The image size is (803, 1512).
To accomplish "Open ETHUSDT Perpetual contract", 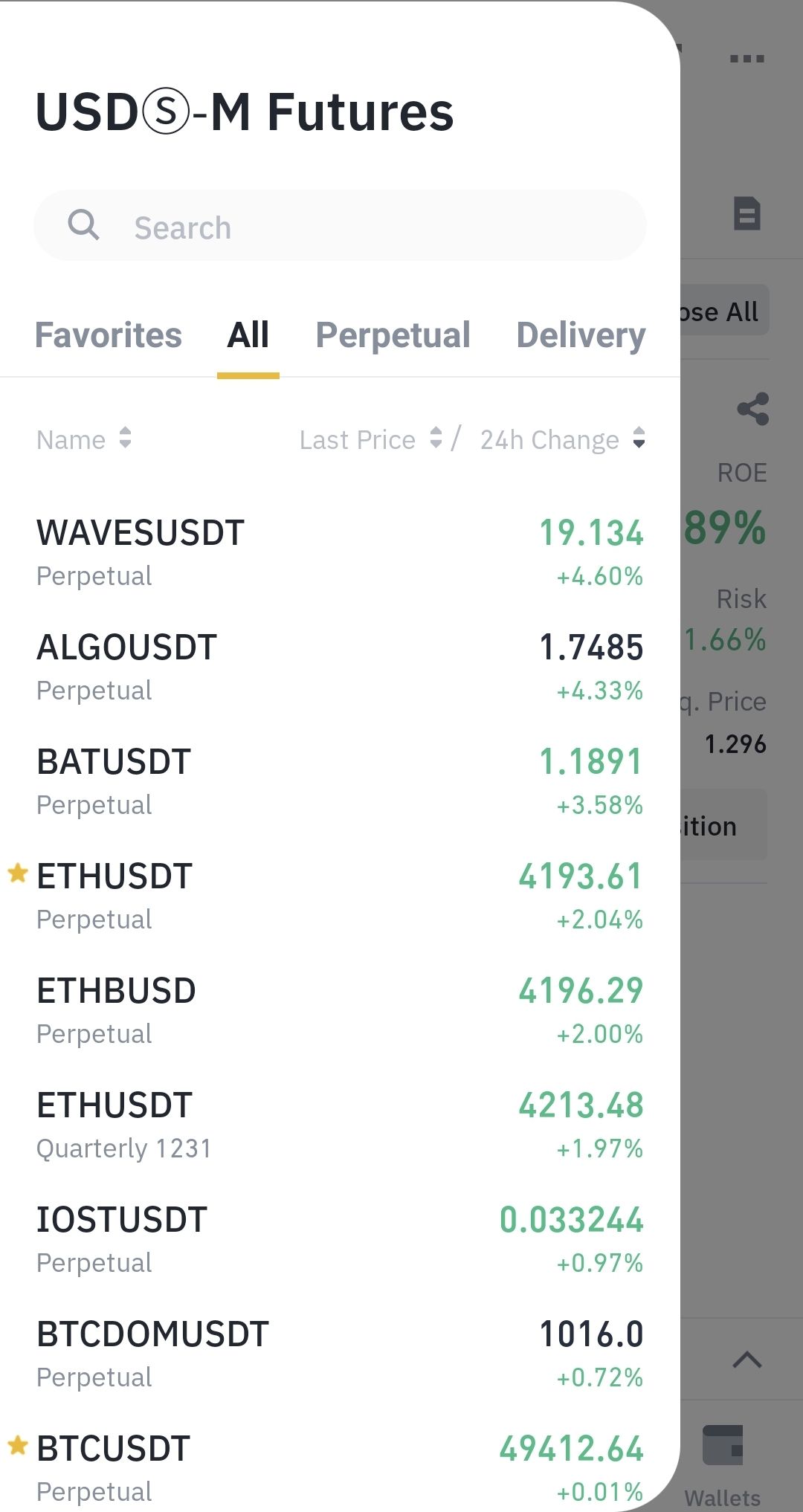I will tap(340, 897).
